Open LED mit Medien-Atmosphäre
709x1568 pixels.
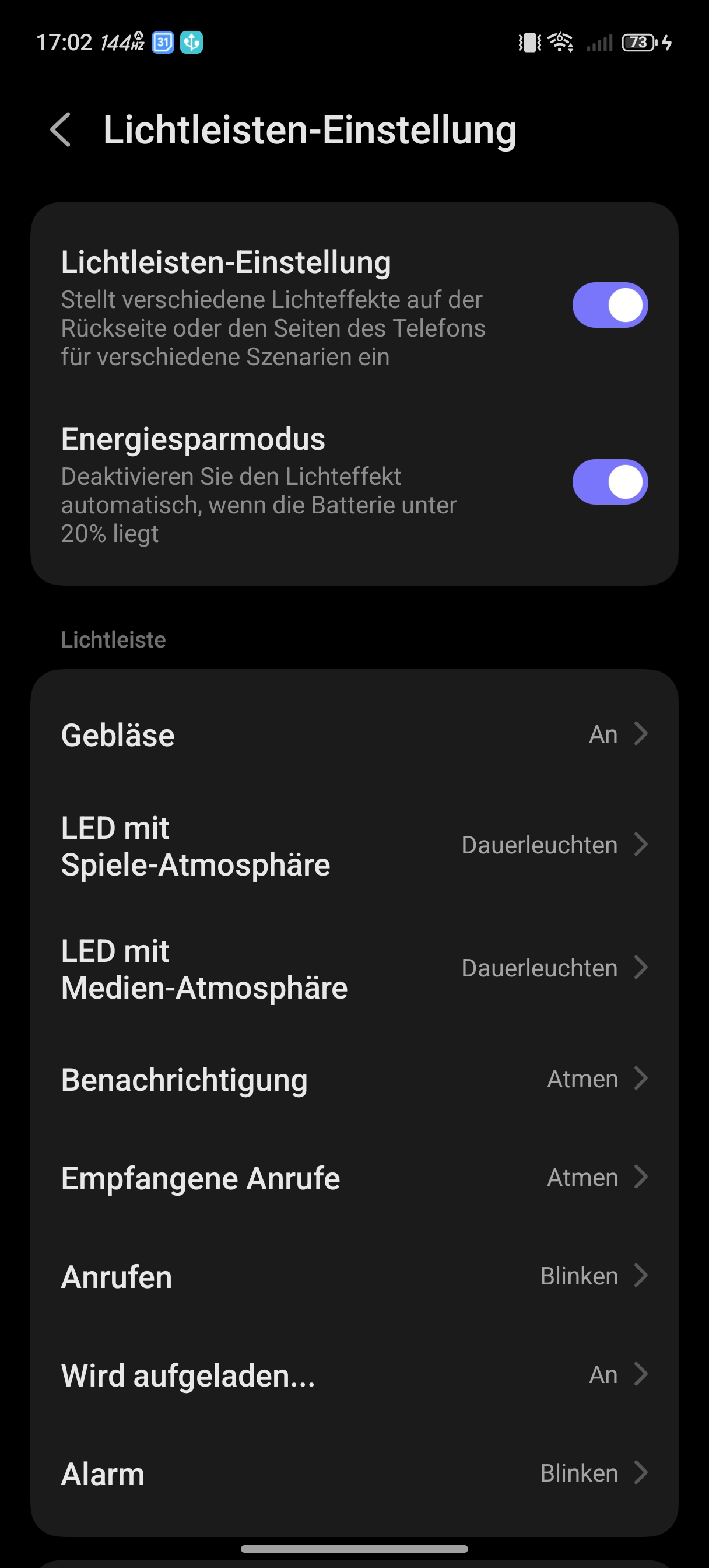point(354,968)
